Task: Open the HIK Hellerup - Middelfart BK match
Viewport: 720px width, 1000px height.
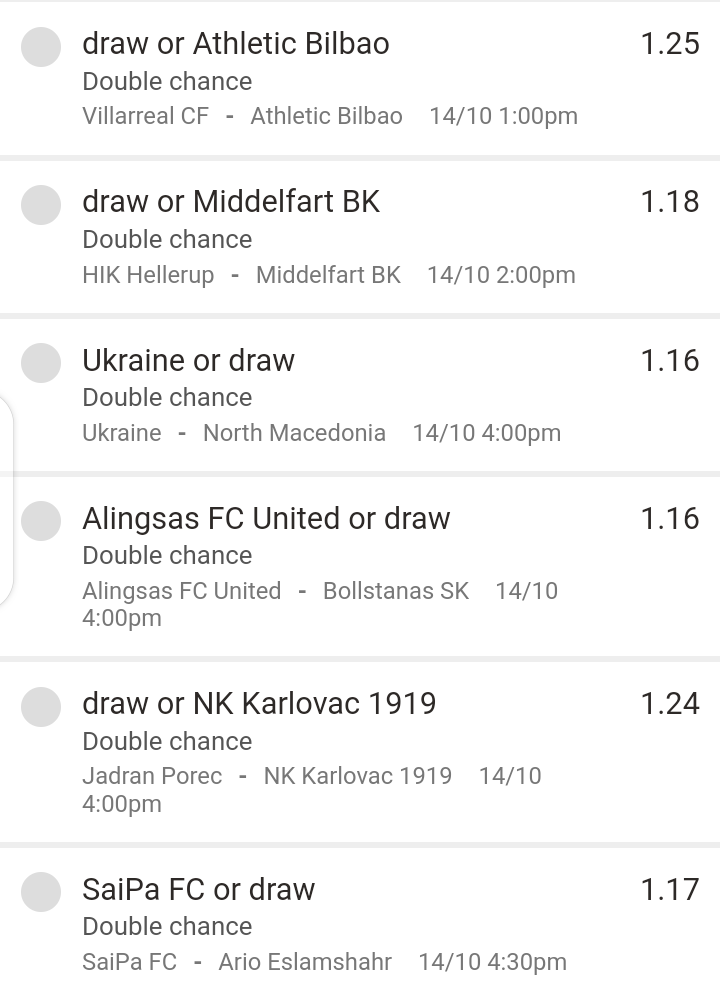Action: (241, 274)
